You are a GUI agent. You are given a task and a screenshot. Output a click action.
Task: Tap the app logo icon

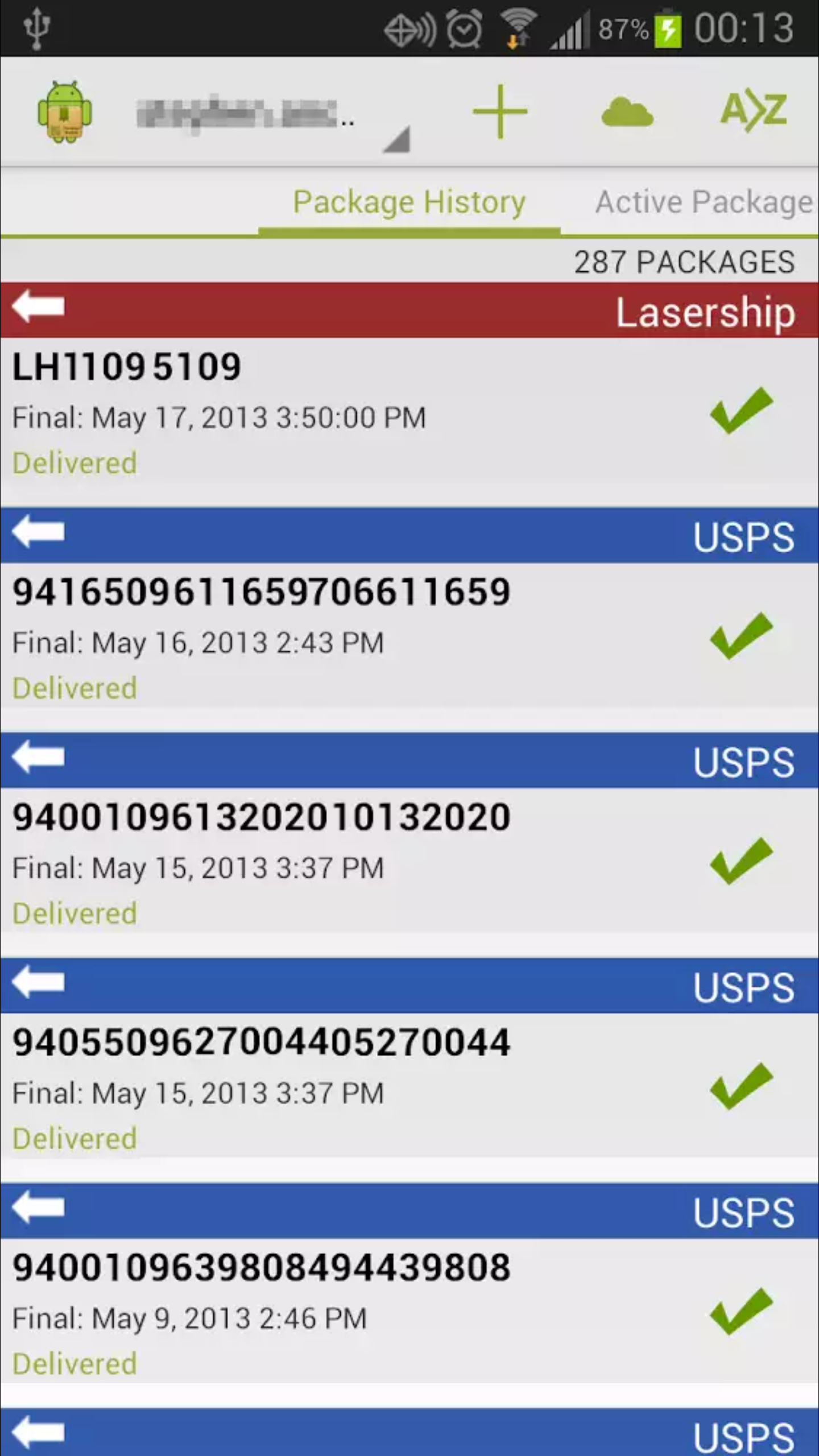tap(64, 112)
